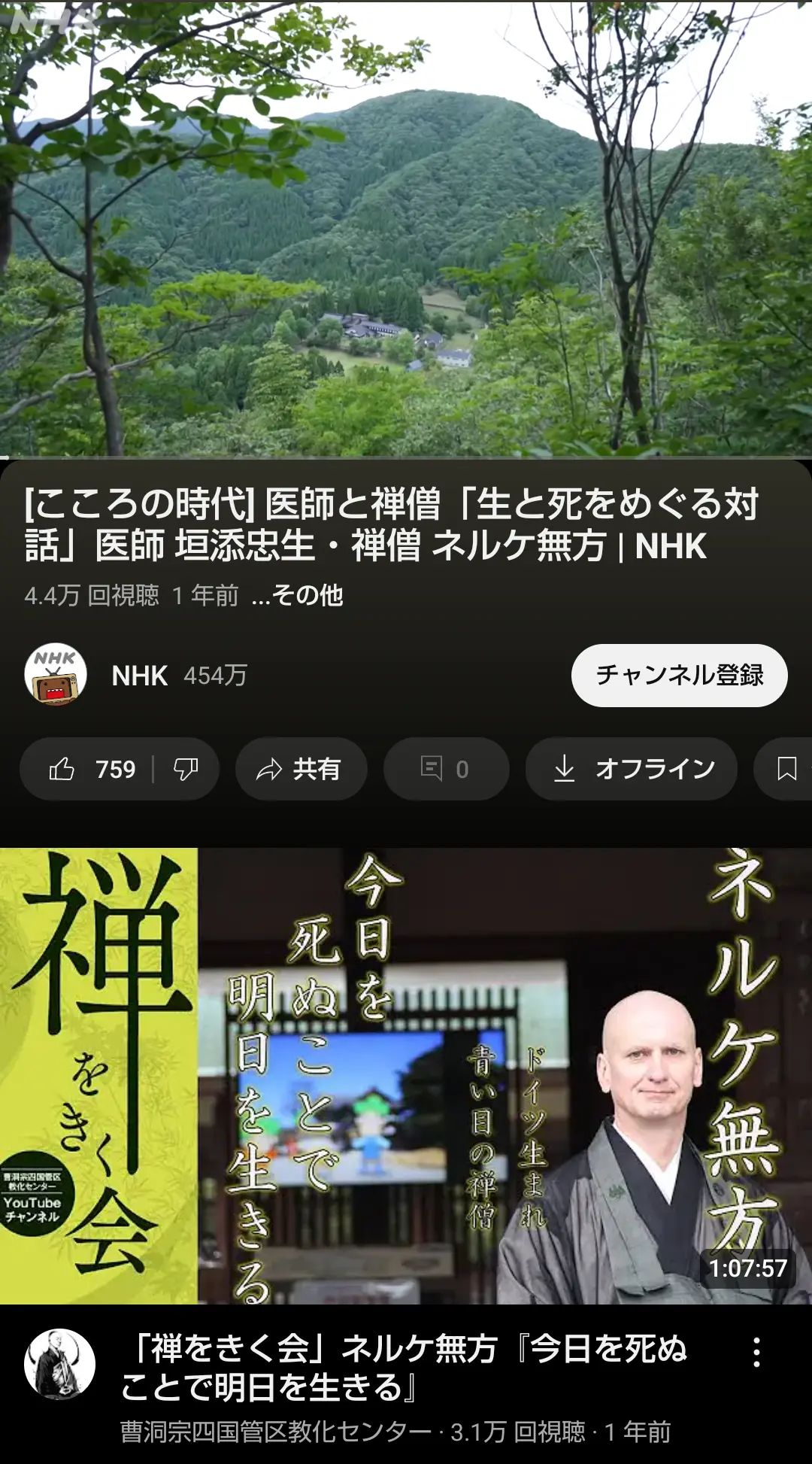
Task: Tap the video player showing the forest
Action: [406, 229]
